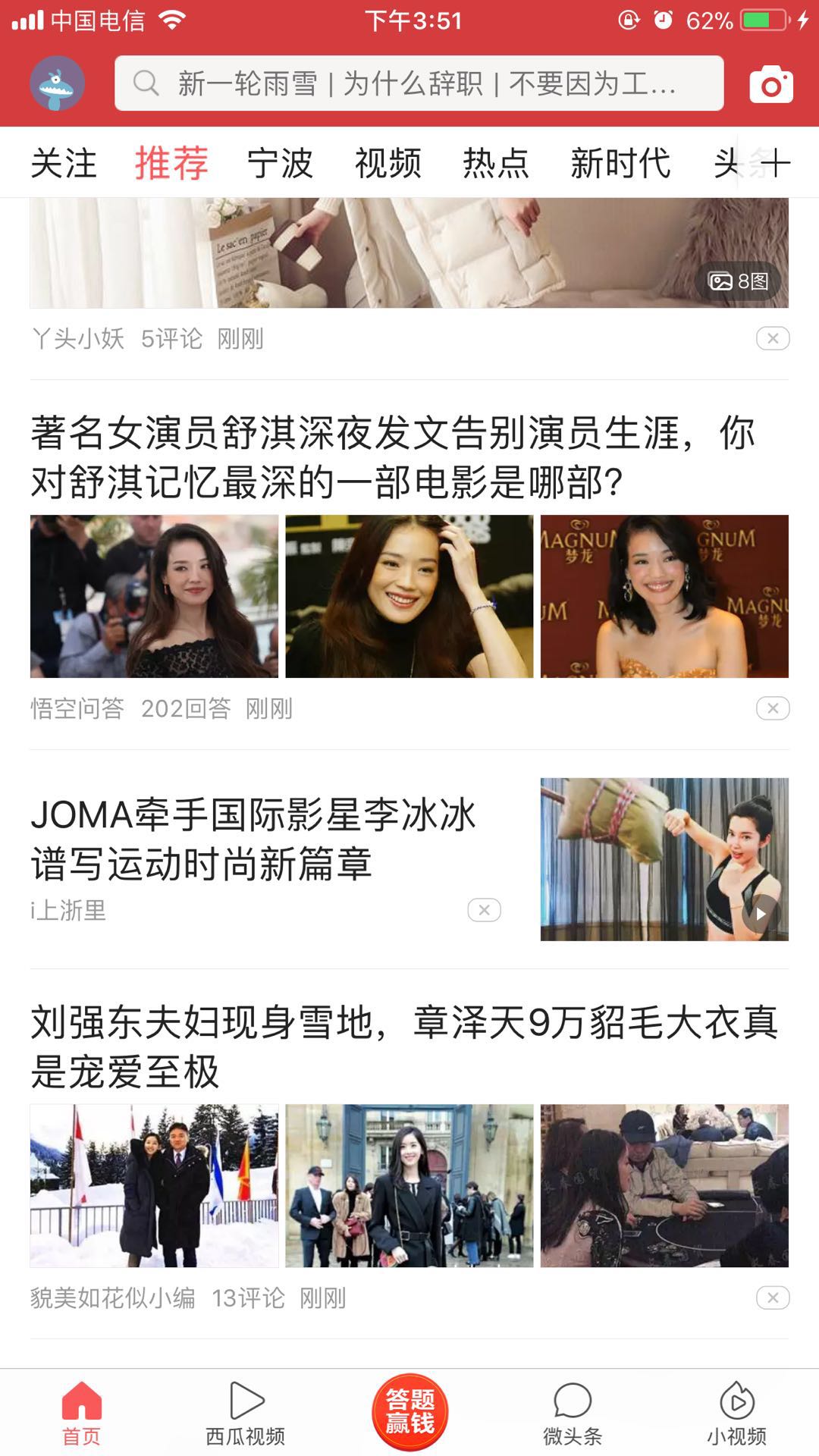Tap the search magnifier icon

[x=146, y=83]
